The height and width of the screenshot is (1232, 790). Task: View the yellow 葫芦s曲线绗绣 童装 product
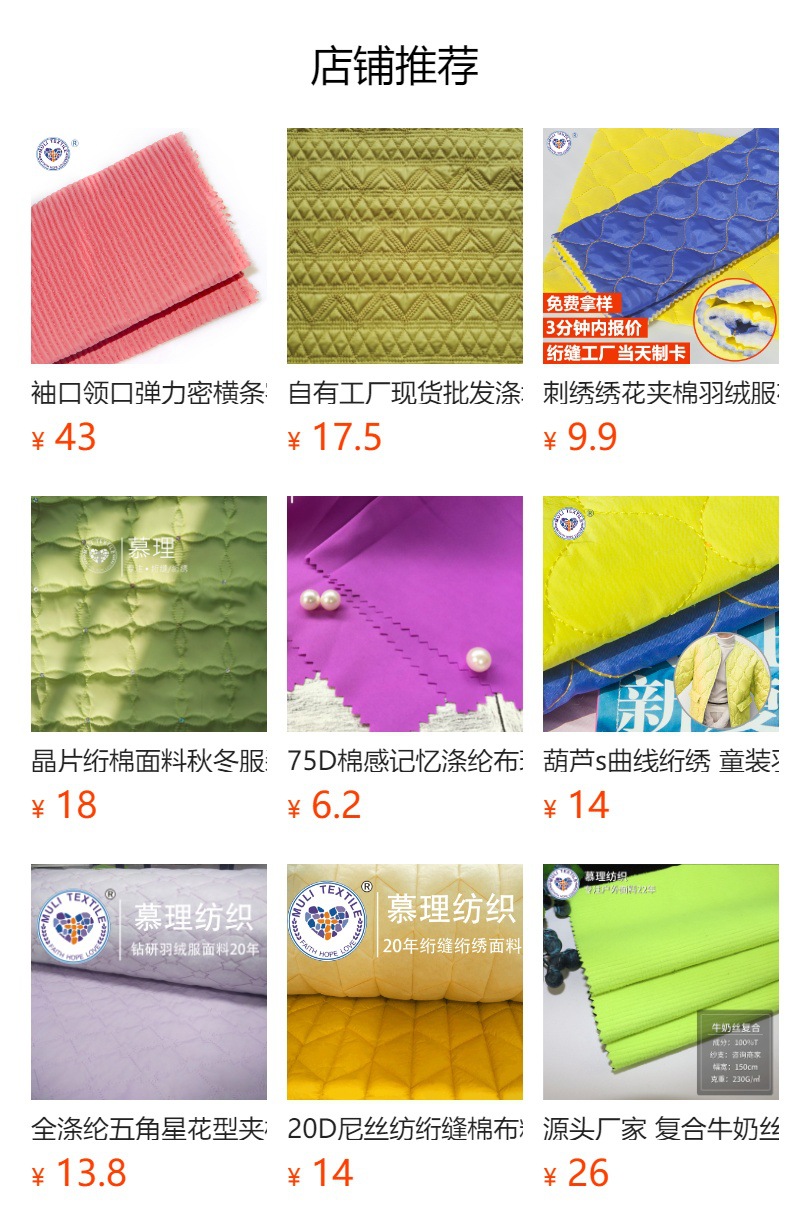pyautogui.click(x=660, y=614)
